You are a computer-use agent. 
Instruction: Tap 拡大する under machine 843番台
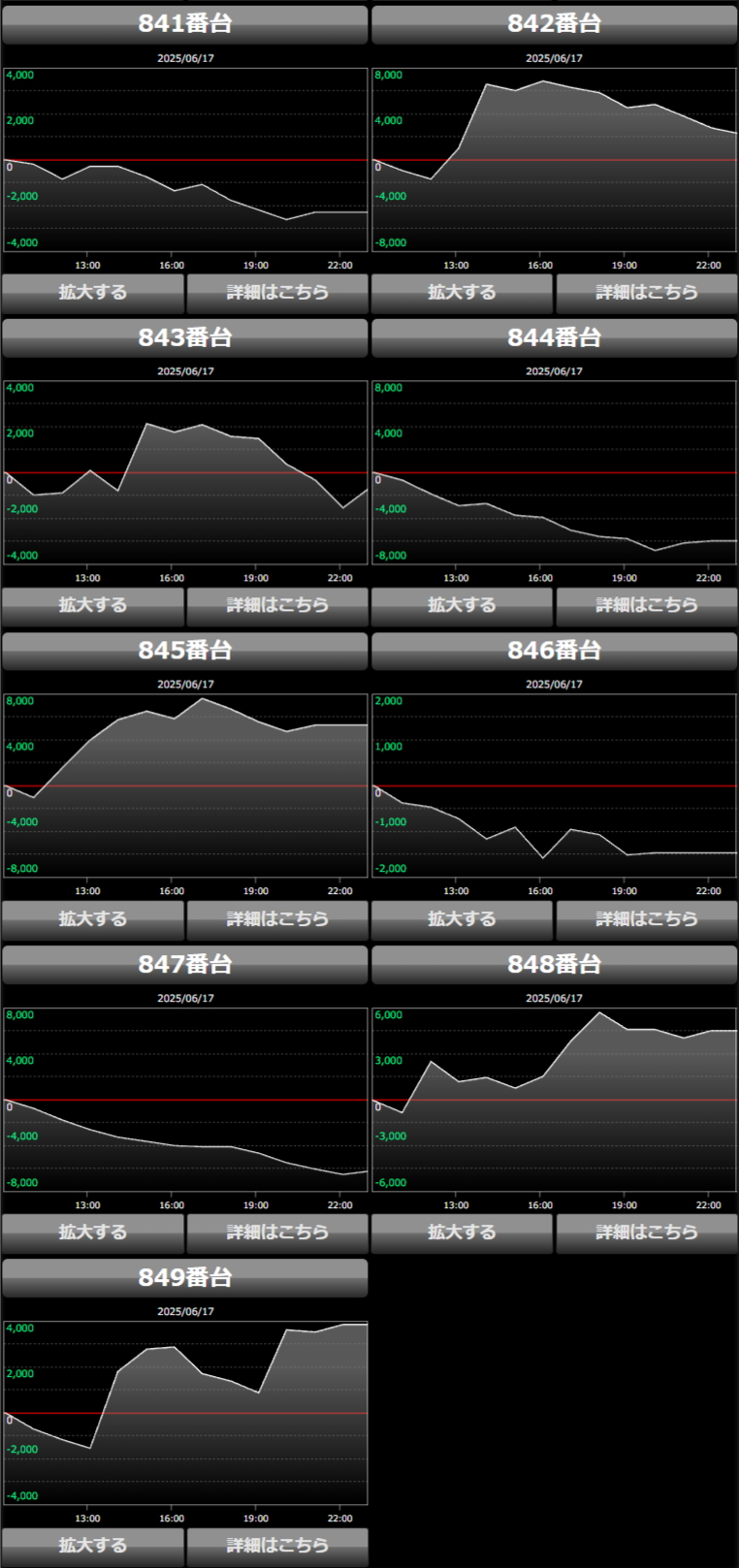[x=93, y=605]
